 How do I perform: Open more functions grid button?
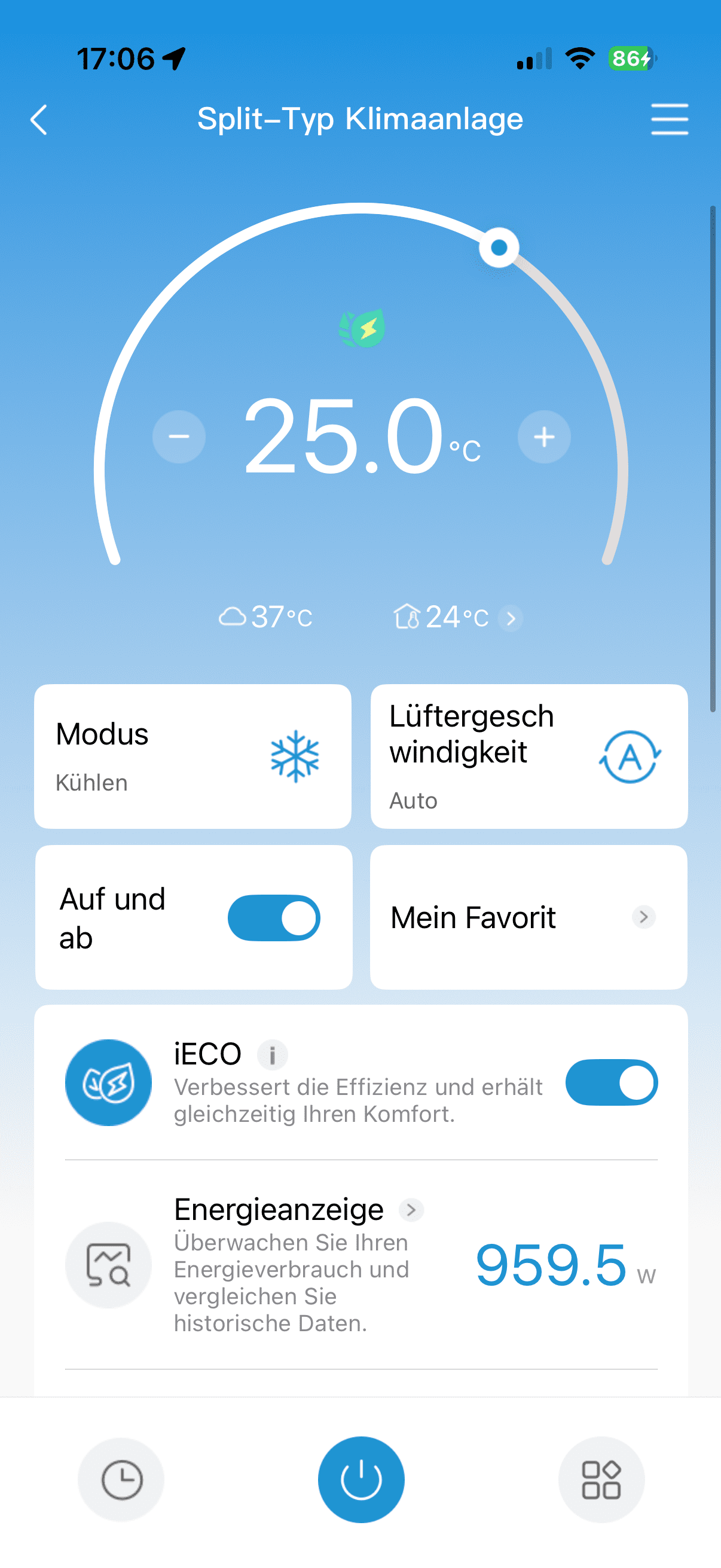(x=601, y=1479)
